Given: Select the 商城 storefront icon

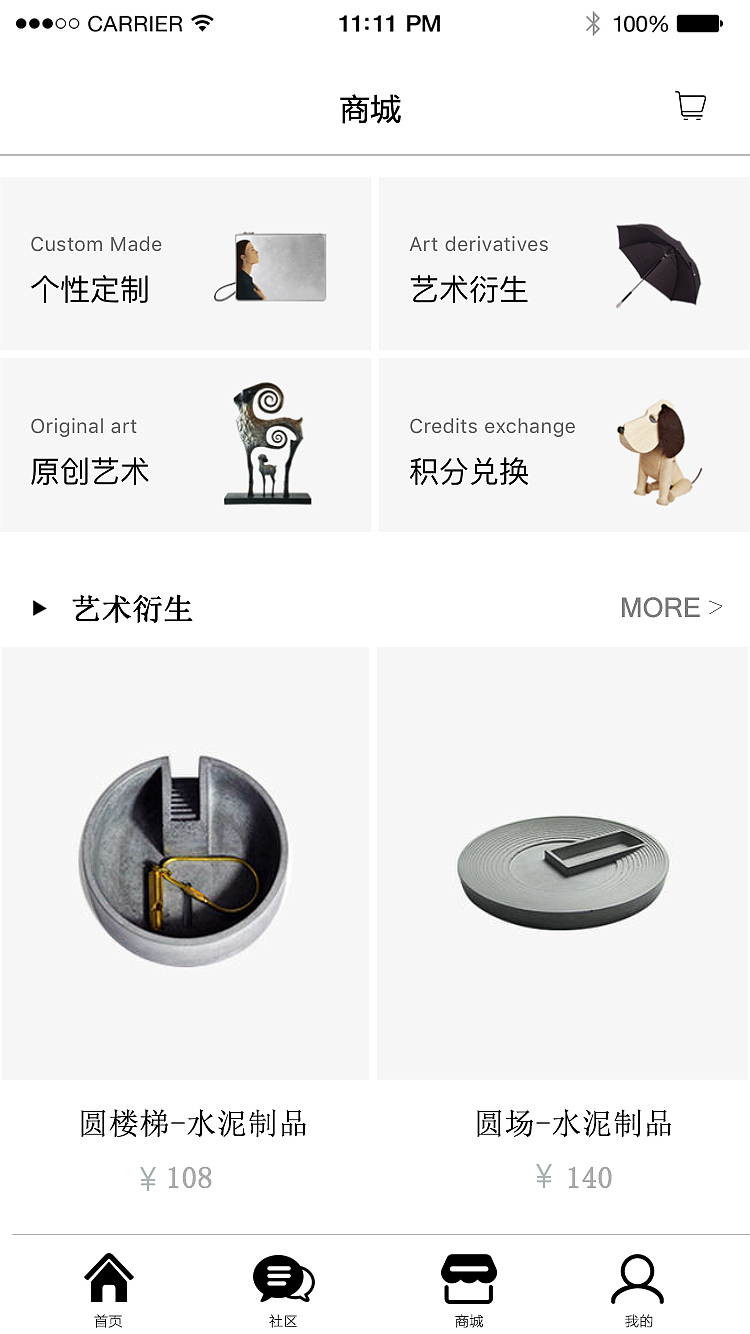Looking at the screenshot, I should (468, 1277).
